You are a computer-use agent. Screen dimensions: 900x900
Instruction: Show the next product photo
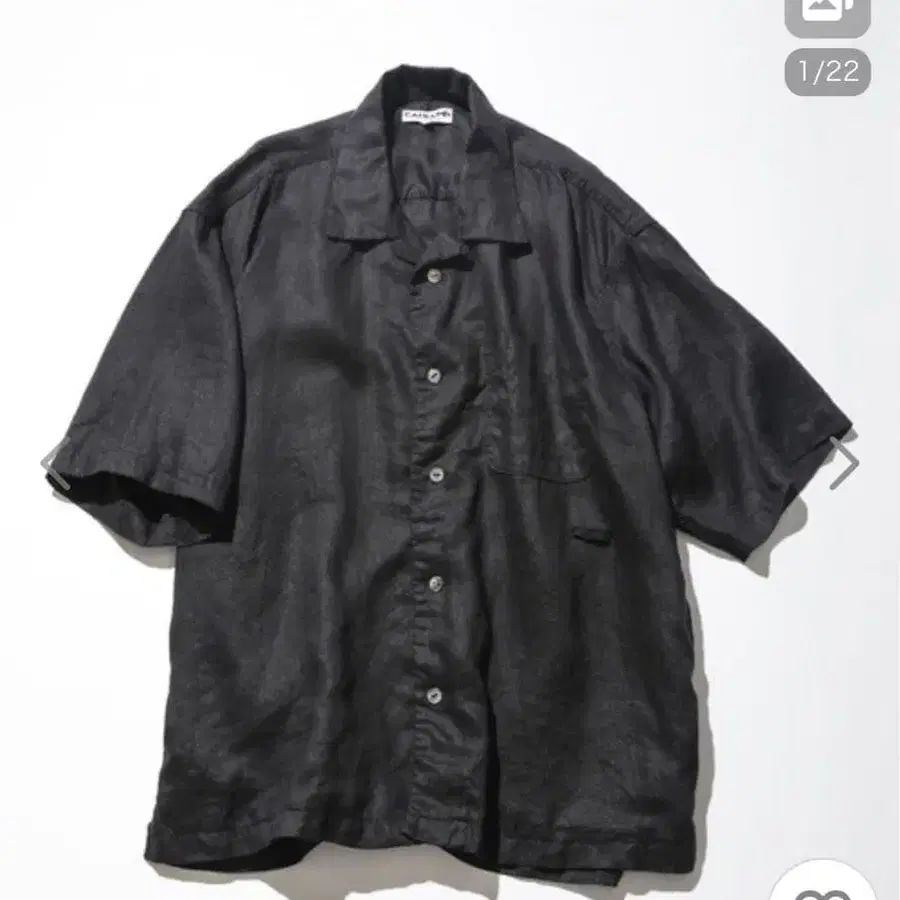(845, 462)
